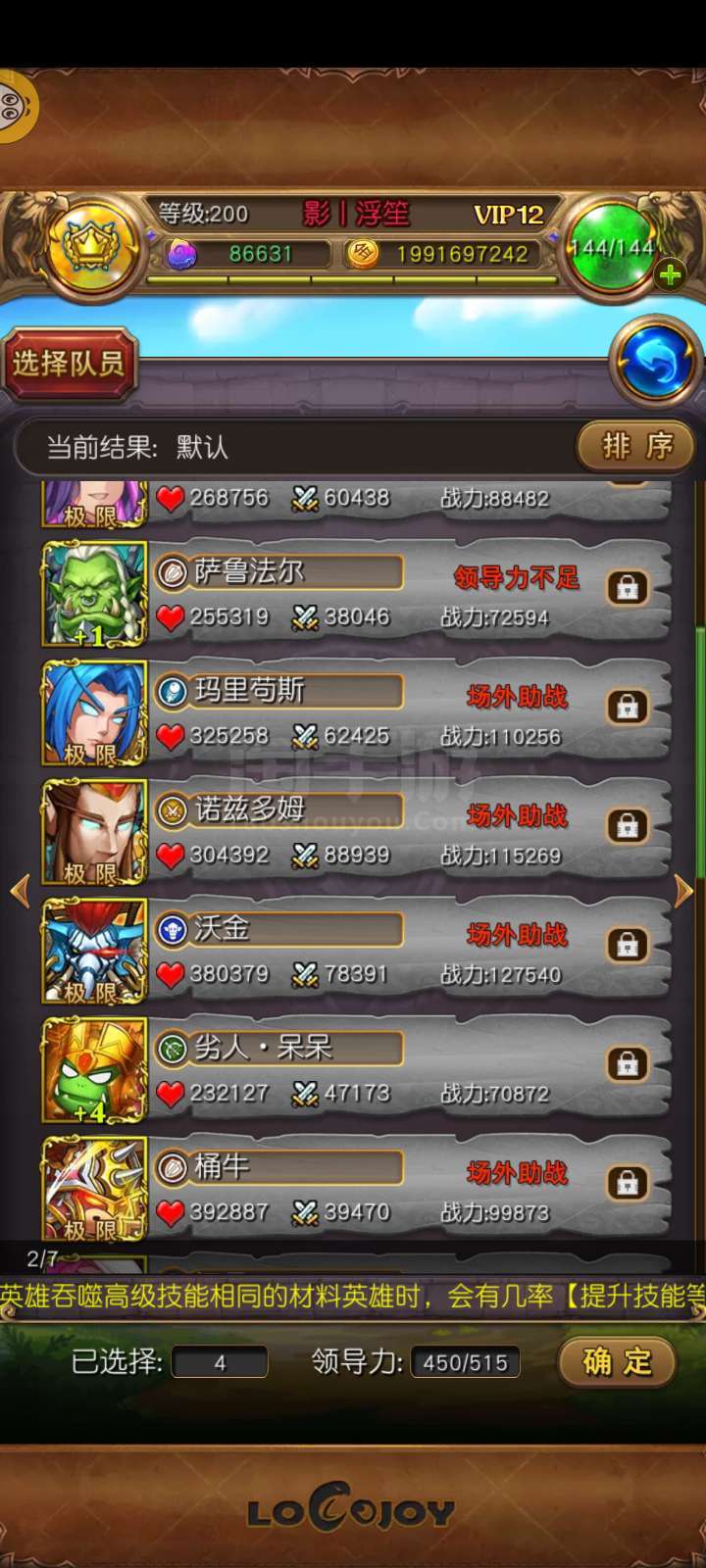
Task: Tap the blue swirl refresh icon
Action: (x=654, y=361)
